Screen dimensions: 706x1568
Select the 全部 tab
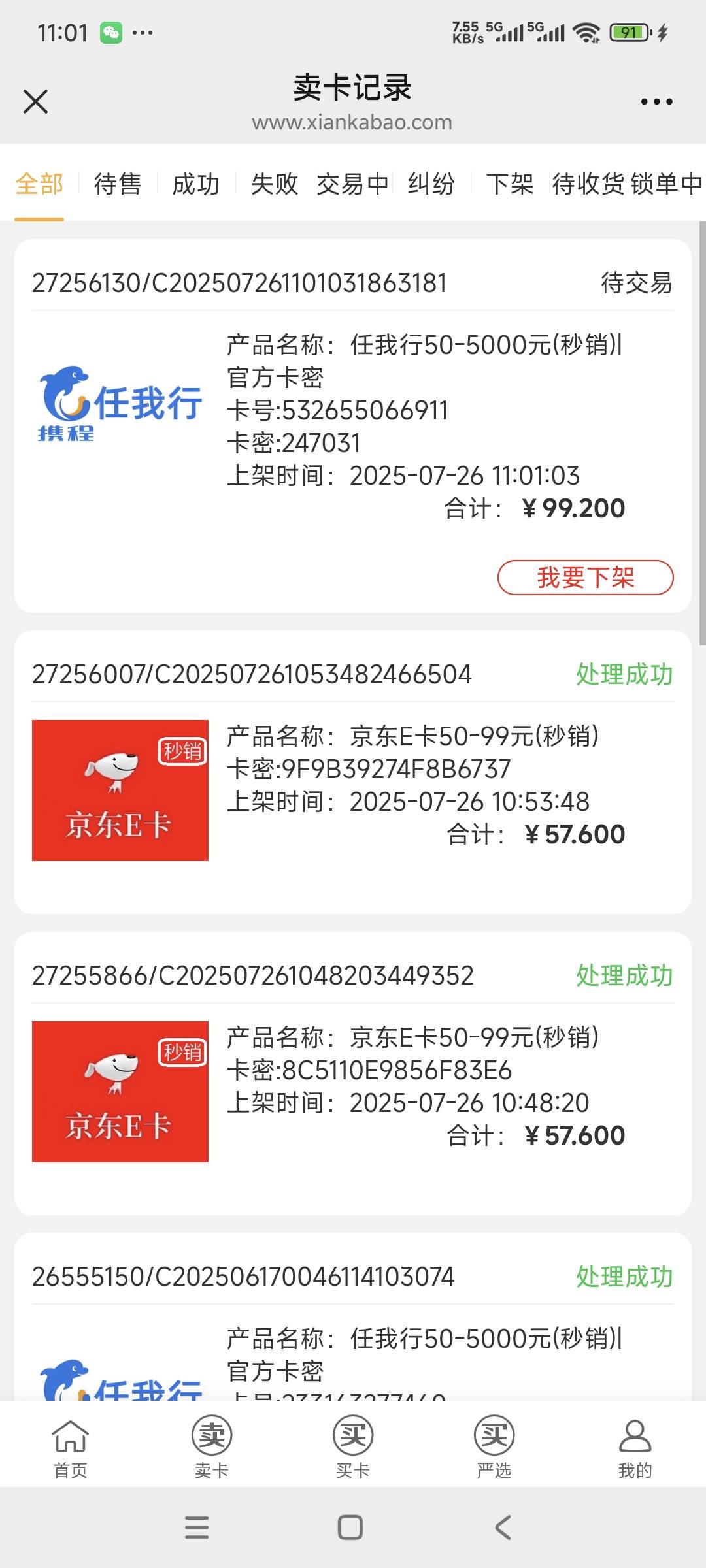tap(39, 184)
